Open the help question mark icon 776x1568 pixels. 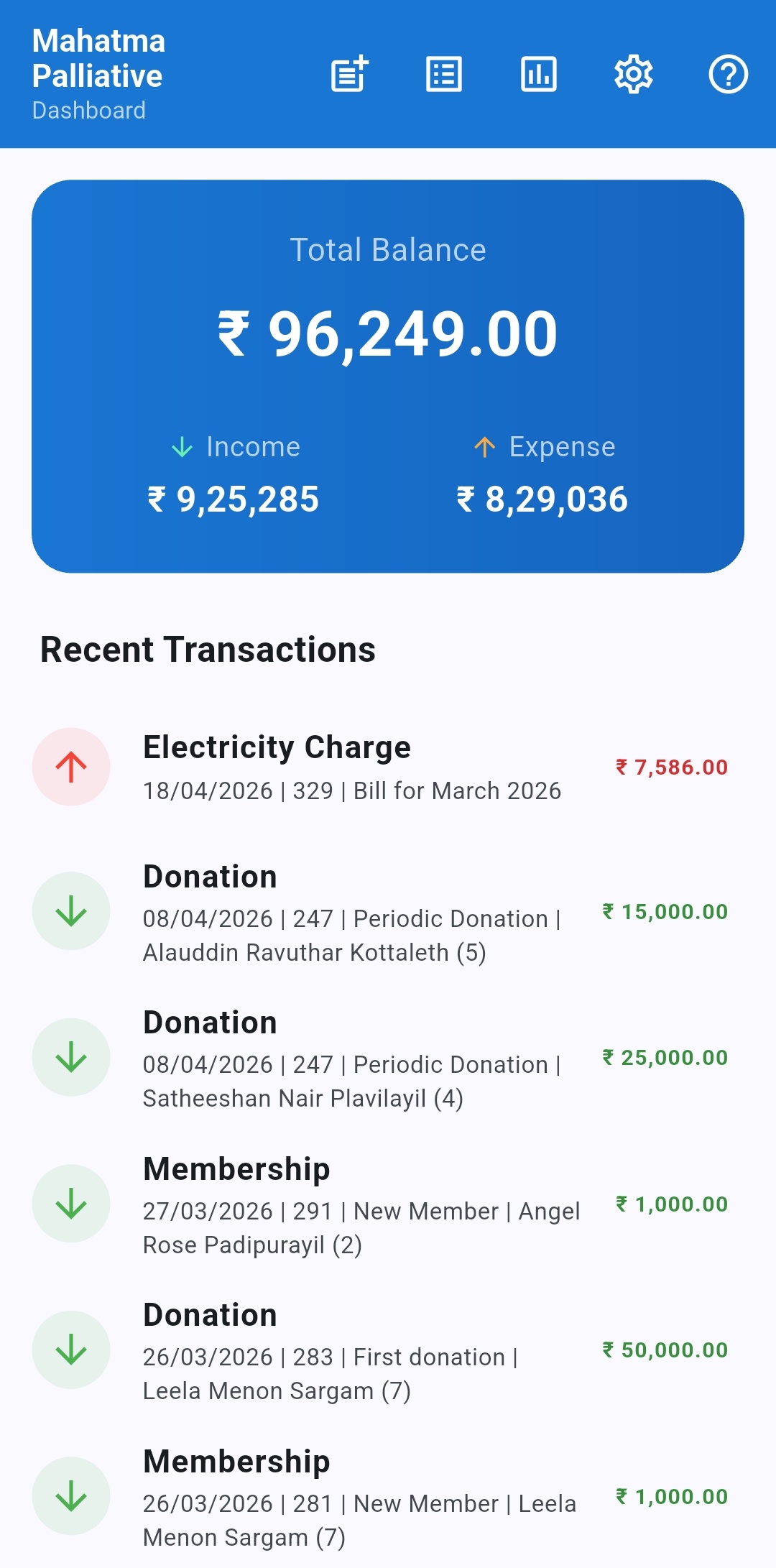pyautogui.click(x=729, y=73)
